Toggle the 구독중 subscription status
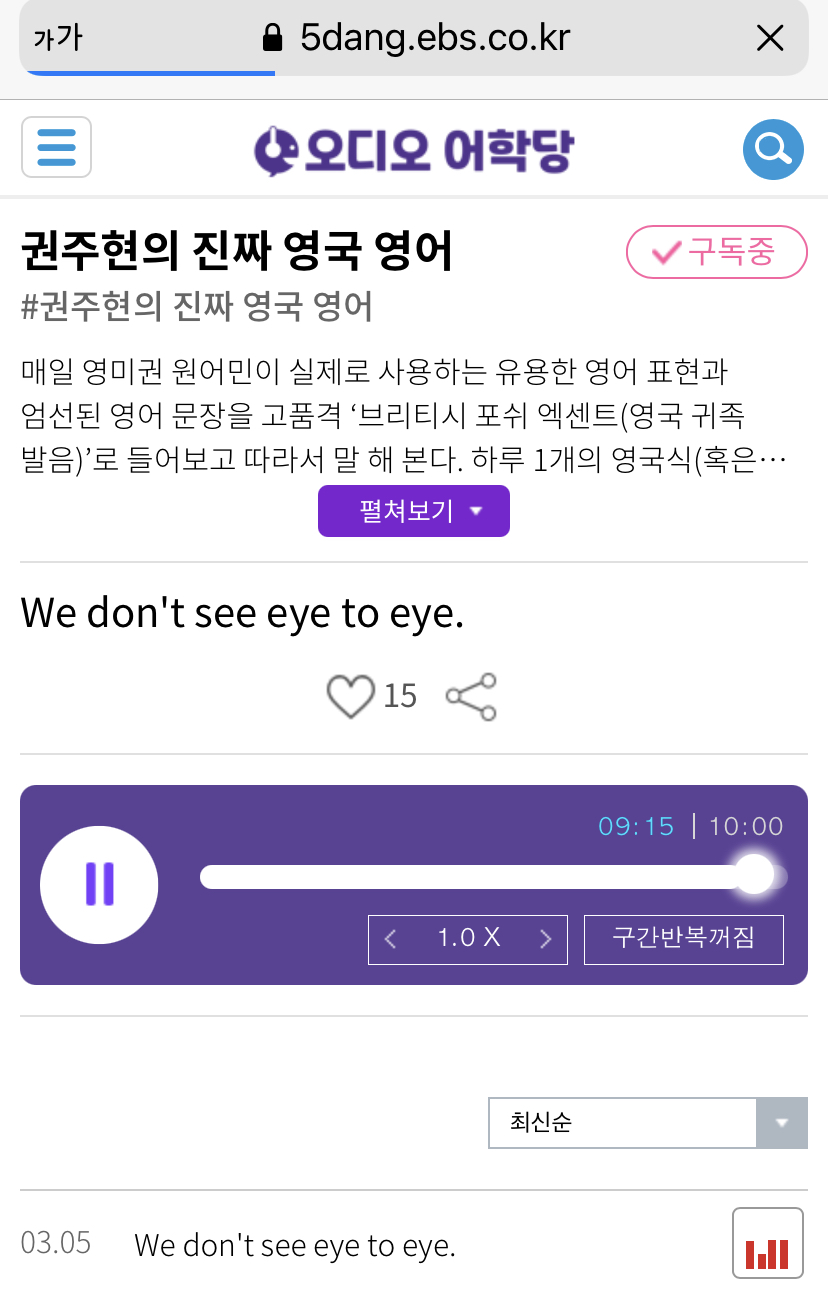 [716, 252]
